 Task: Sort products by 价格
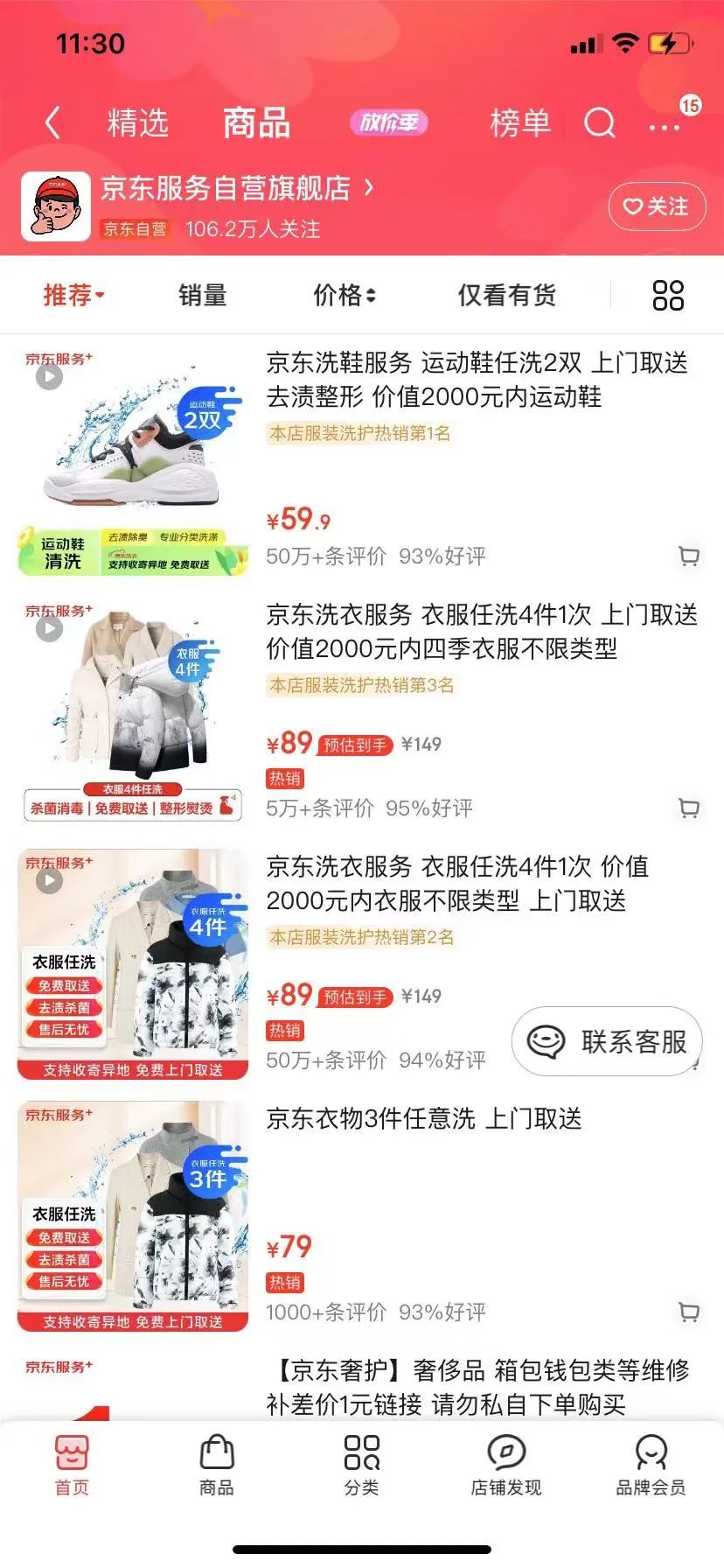[345, 295]
